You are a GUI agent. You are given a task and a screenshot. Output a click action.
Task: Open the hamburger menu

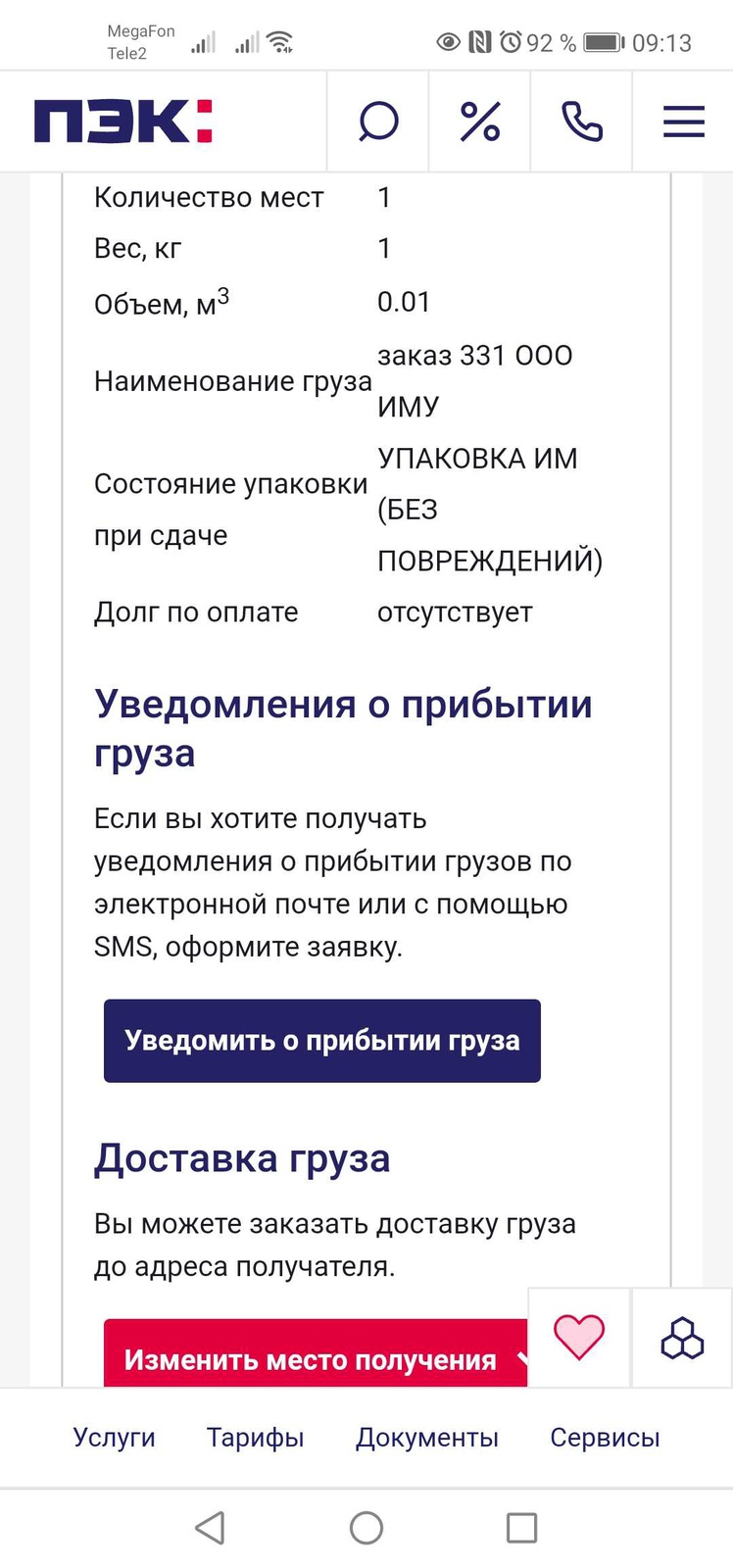(x=683, y=122)
